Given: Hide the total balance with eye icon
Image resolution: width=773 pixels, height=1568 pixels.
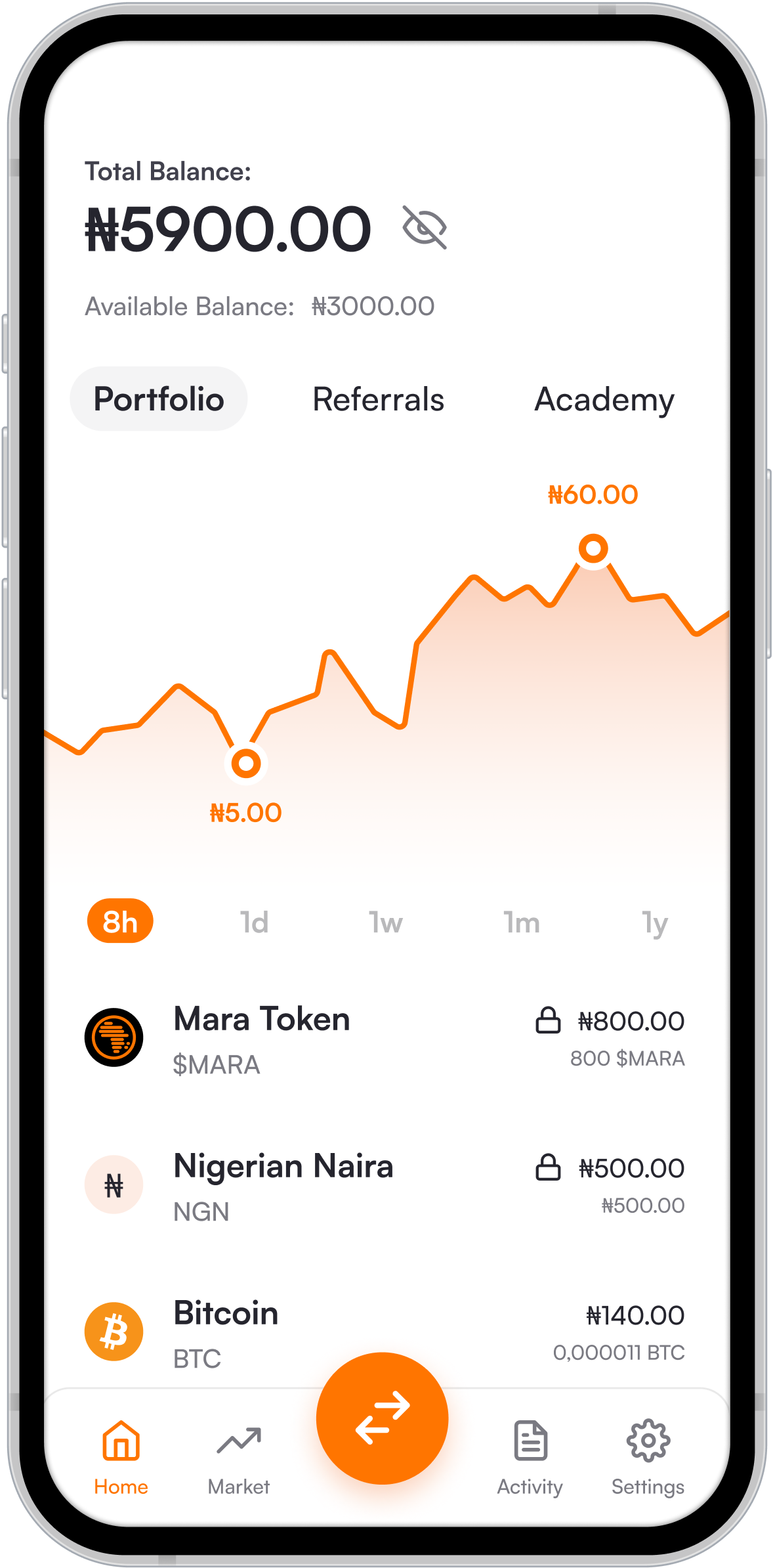Looking at the screenshot, I should 425,227.
